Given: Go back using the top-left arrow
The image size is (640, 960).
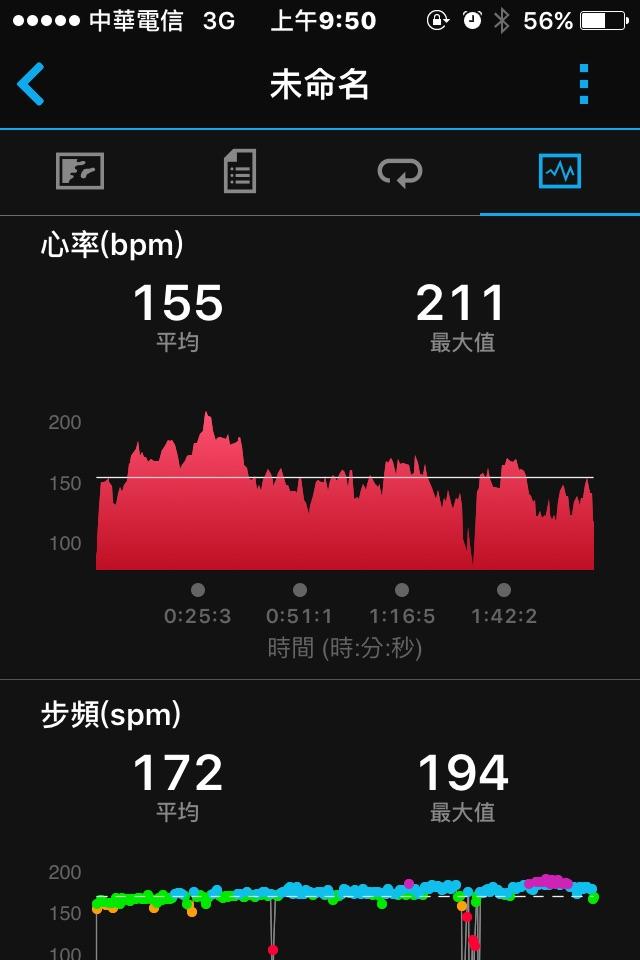Looking at the screenshot, I should (x=32, y=84).
